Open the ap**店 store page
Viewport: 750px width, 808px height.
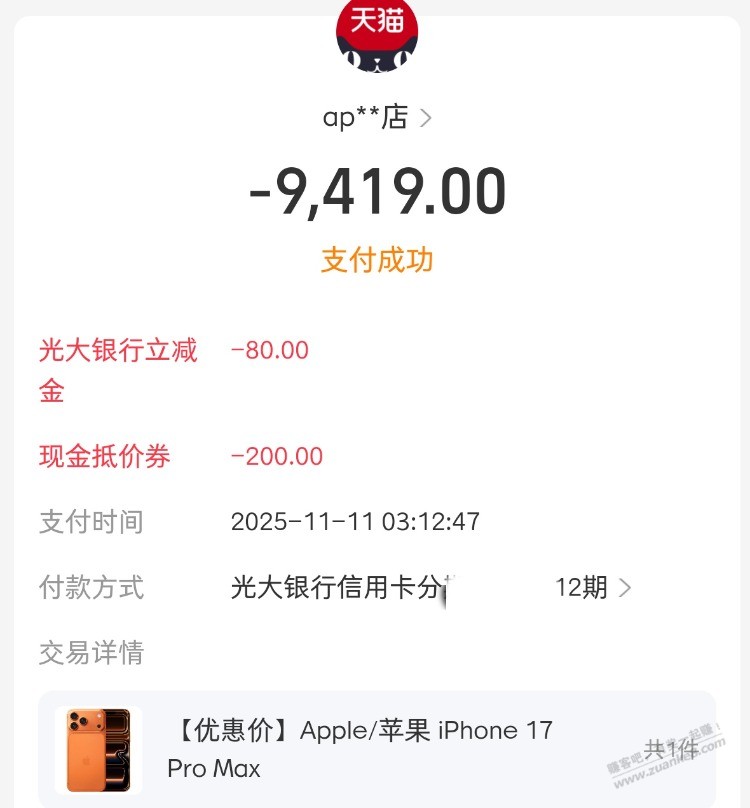point(376,118)
